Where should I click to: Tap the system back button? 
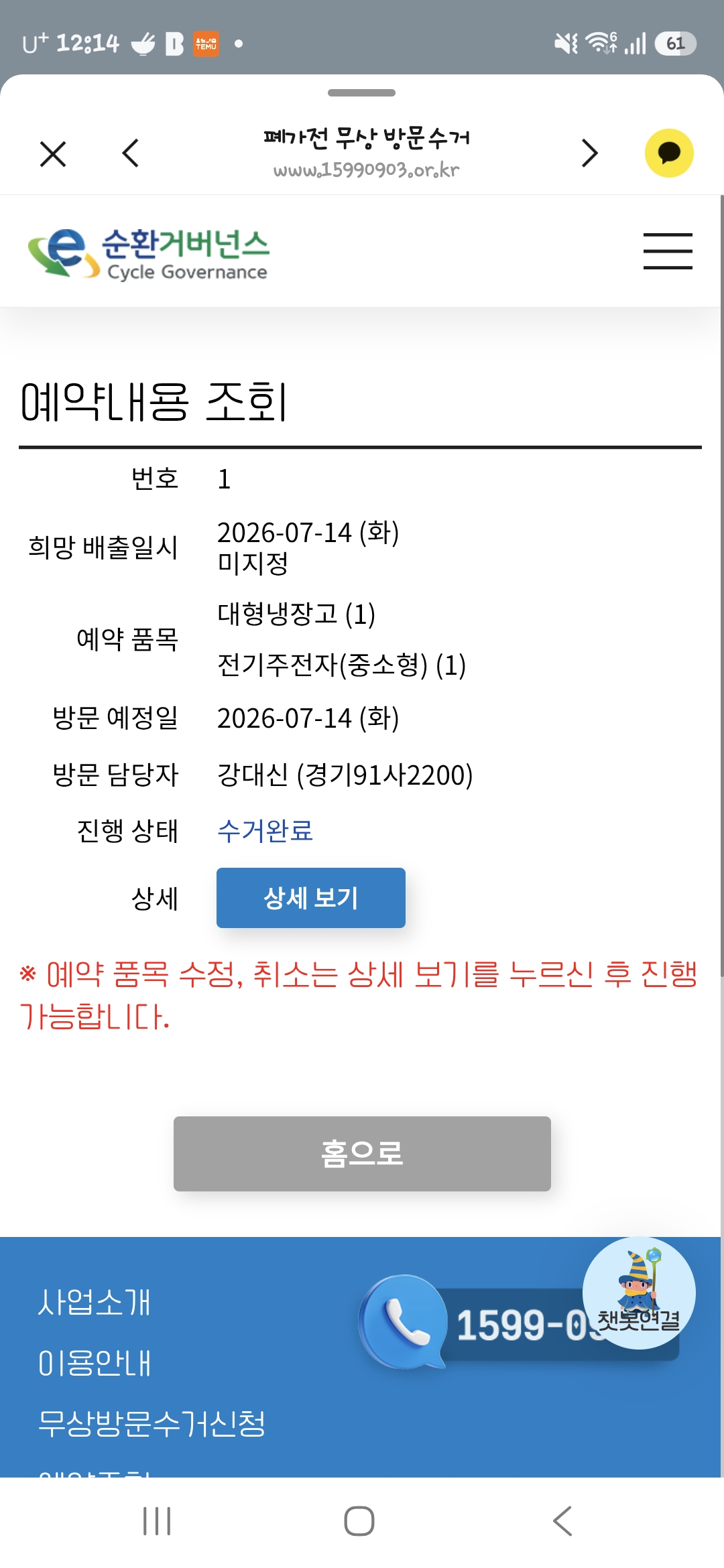tap(563, 1521)
